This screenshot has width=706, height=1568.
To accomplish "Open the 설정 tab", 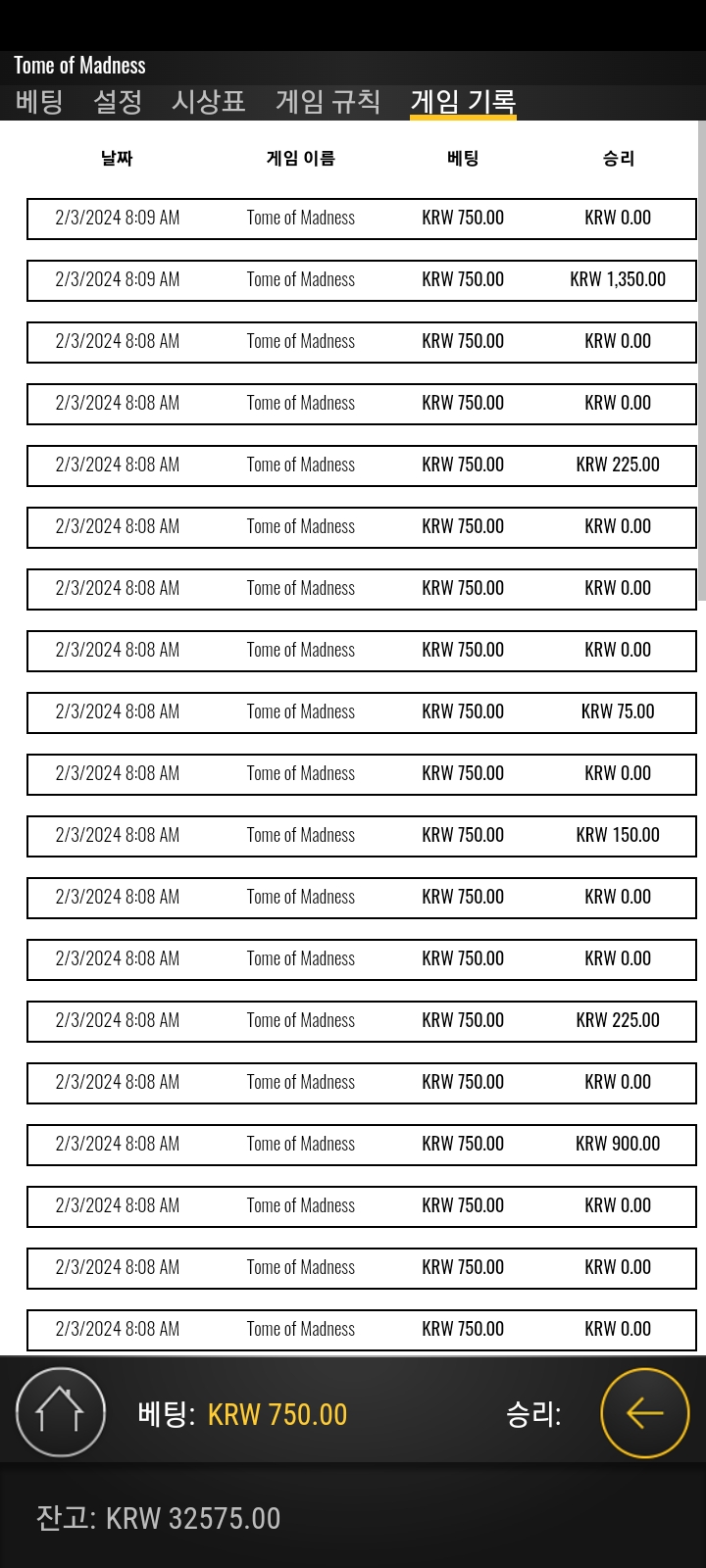I will click(118, 102).
